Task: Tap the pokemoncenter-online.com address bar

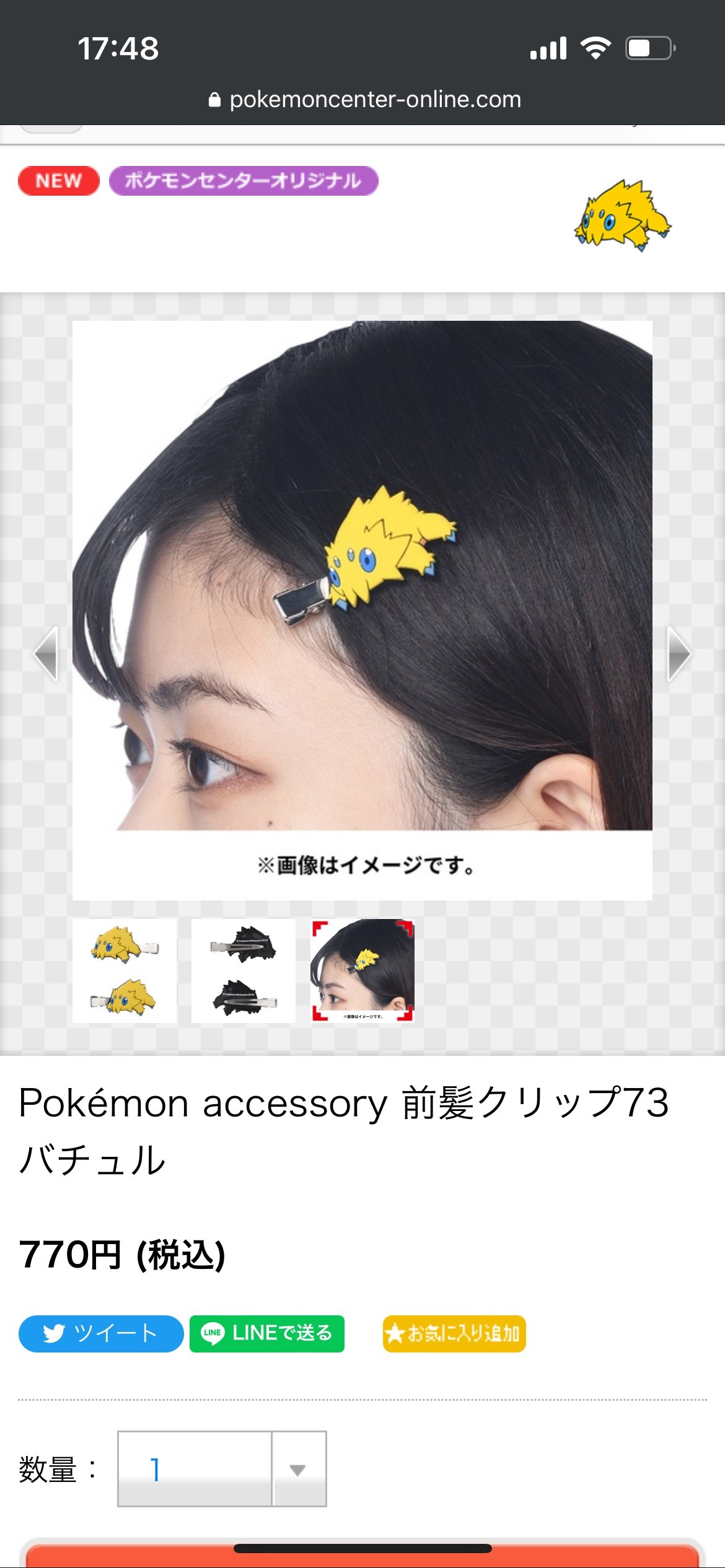Action: pos(366,99)
